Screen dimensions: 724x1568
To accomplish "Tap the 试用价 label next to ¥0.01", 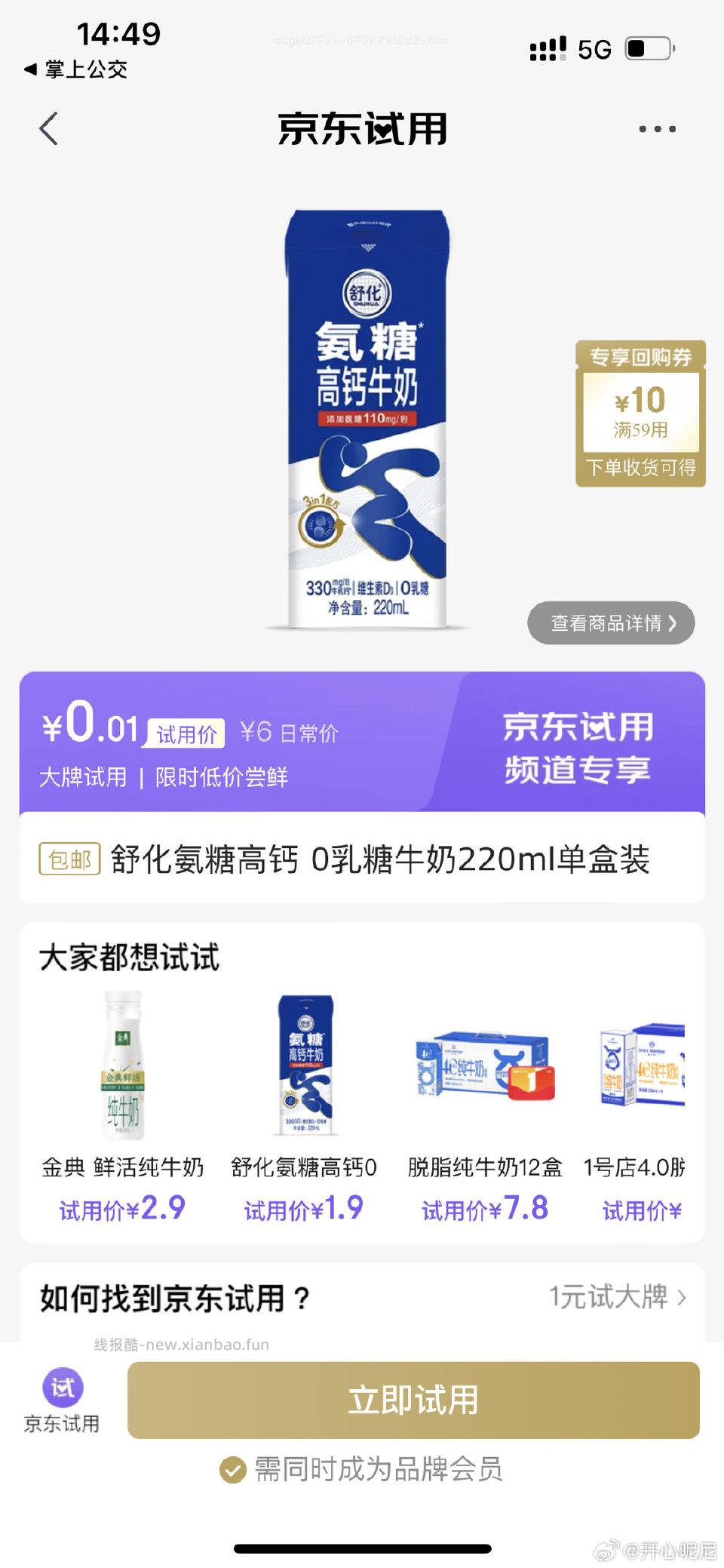I will (186, 731).
